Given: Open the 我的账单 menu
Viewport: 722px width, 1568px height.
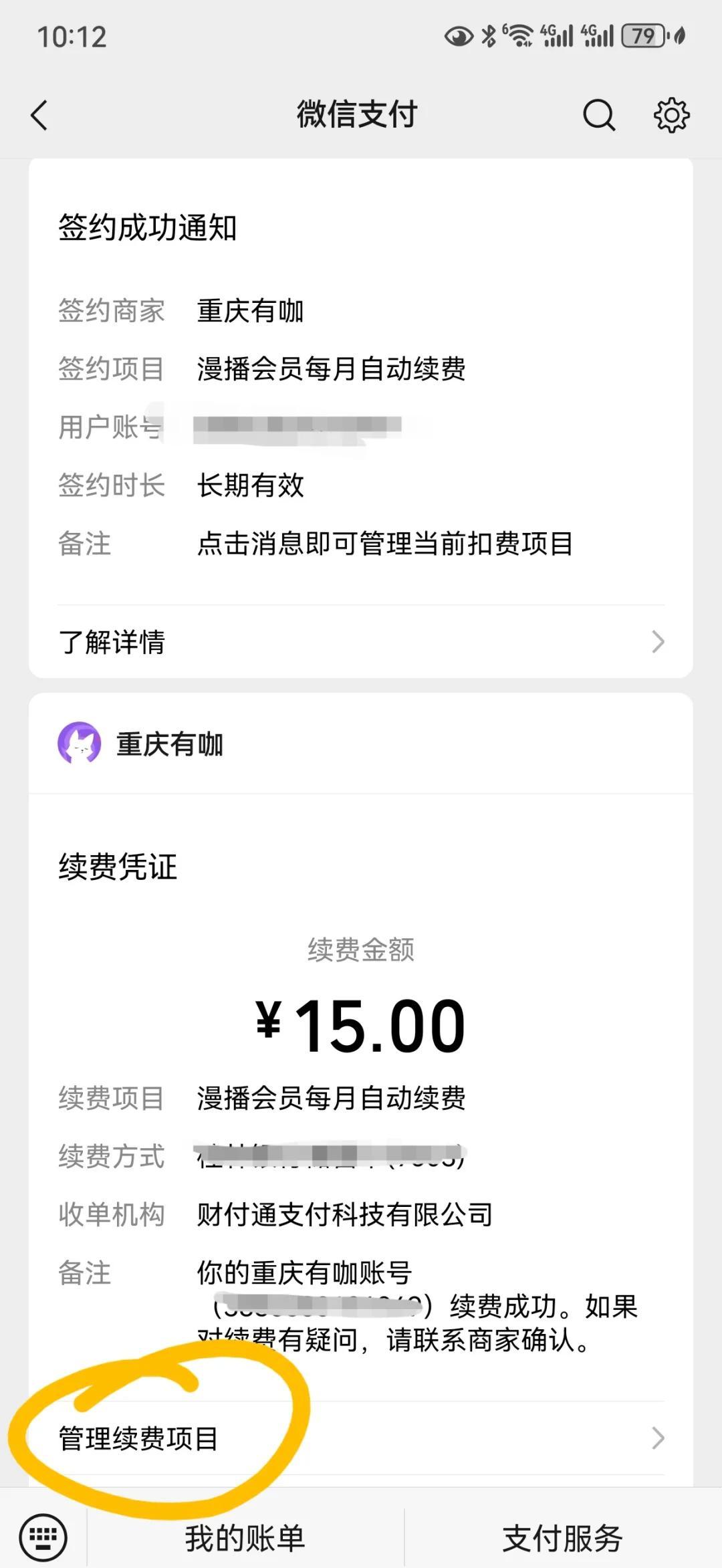Looking at the screenshot, I should pyautogui.click(x=245, y=1538).
